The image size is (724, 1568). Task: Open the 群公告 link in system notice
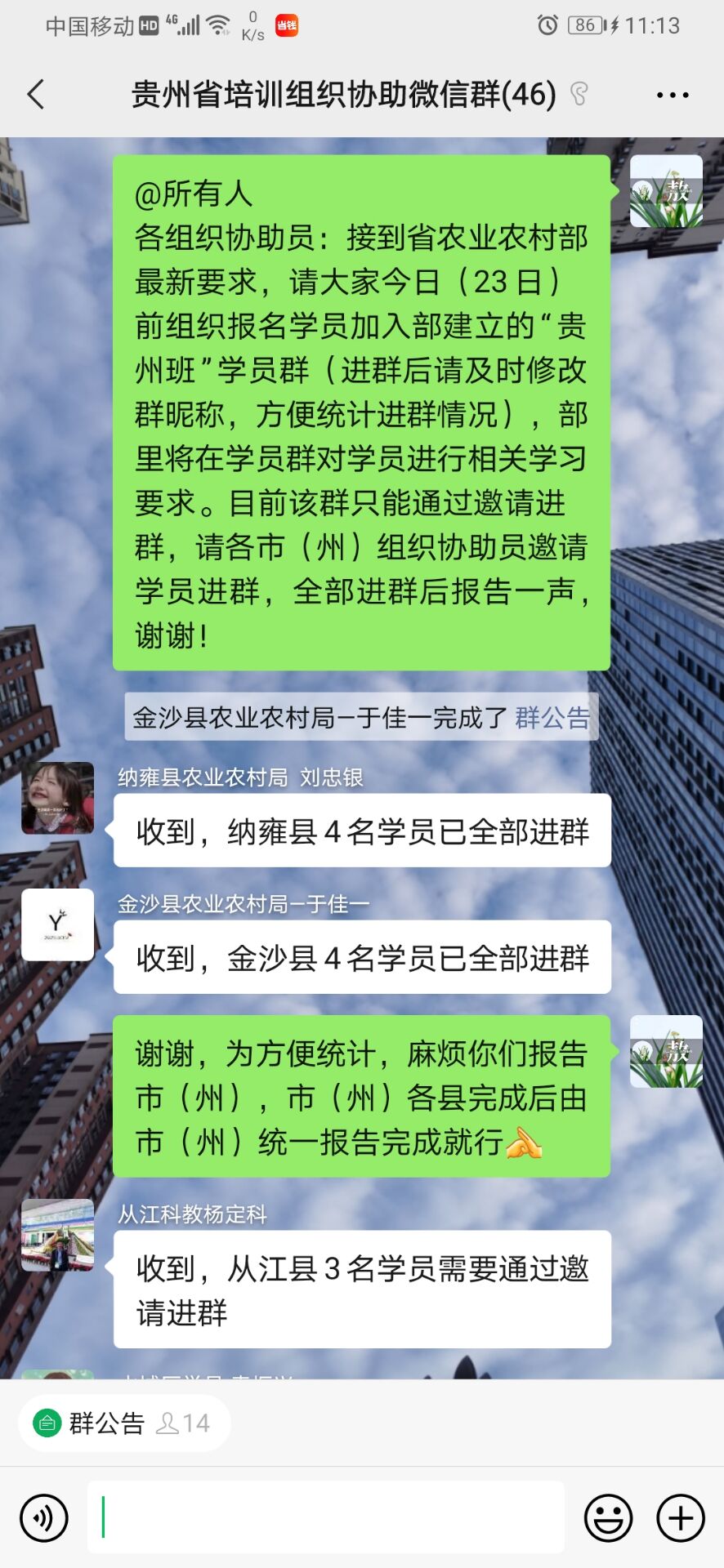click(x=552, y=718)
